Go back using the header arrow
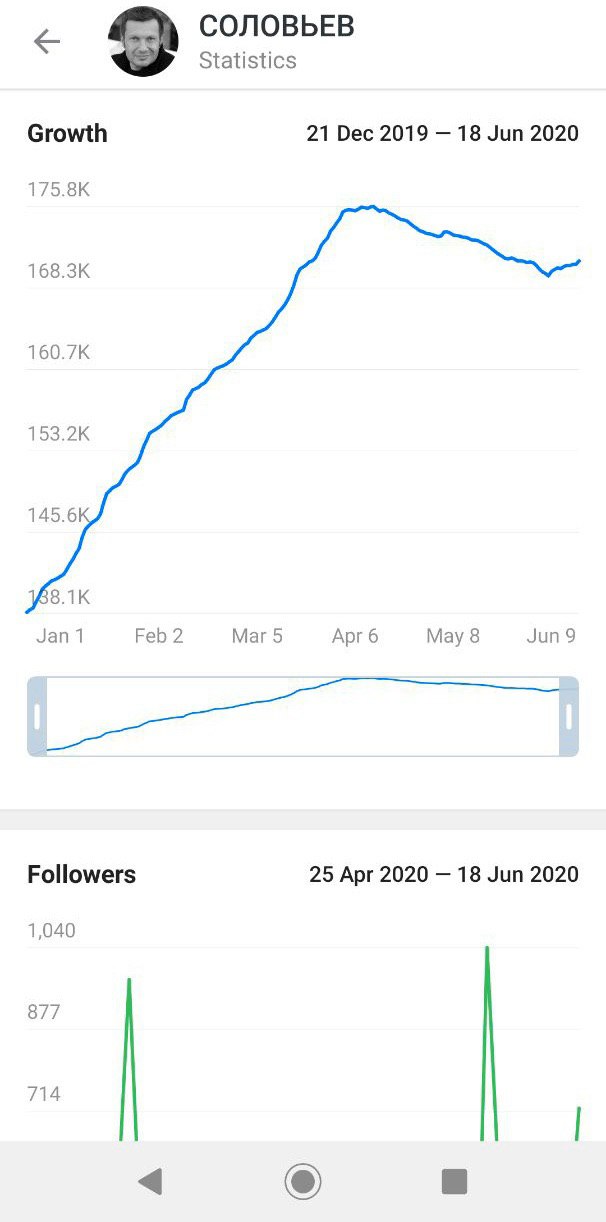Viewport: 606px width, 1222px height. (x=47, y=41)
